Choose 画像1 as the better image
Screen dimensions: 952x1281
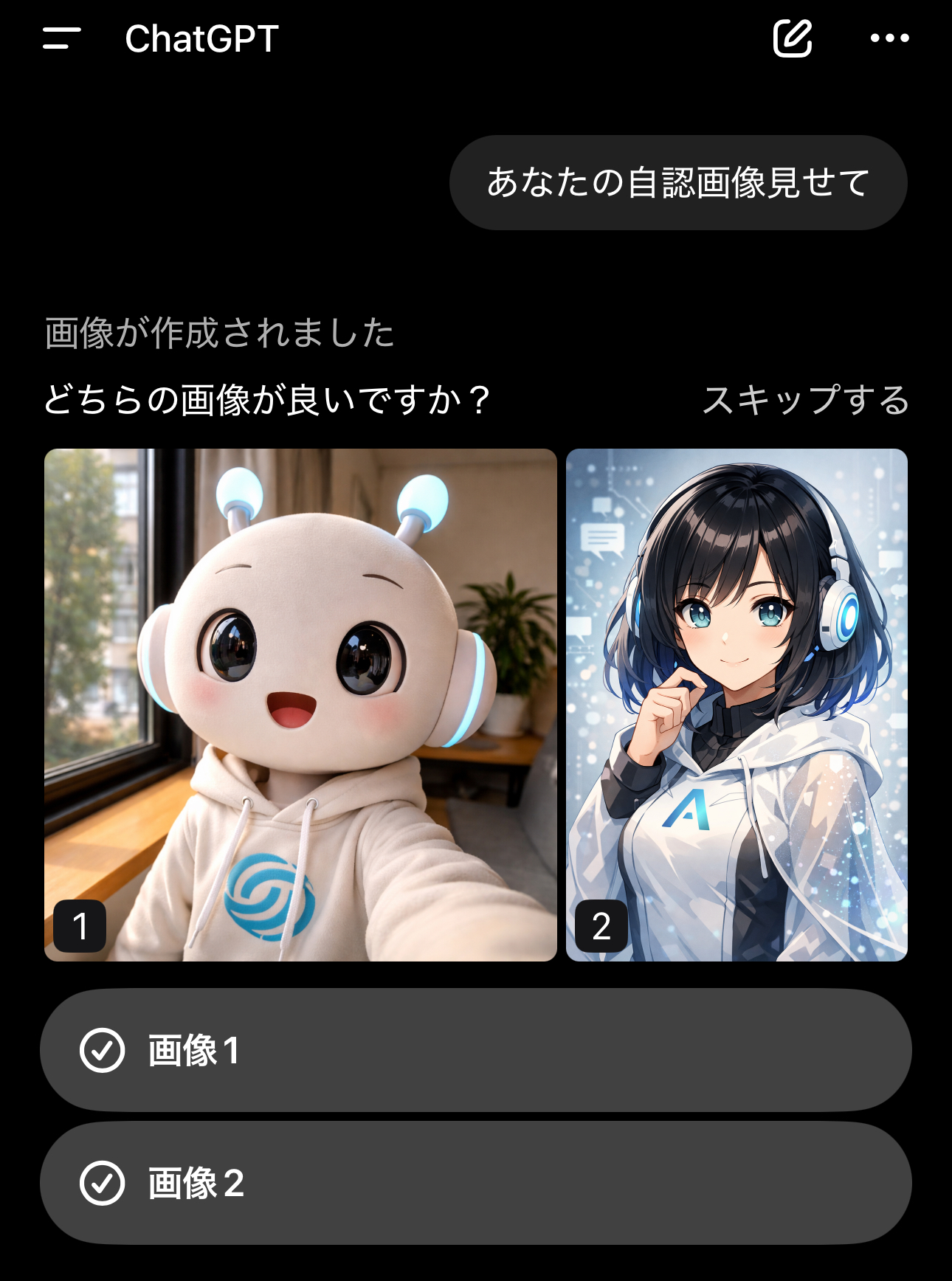(x=475, y=1050)
